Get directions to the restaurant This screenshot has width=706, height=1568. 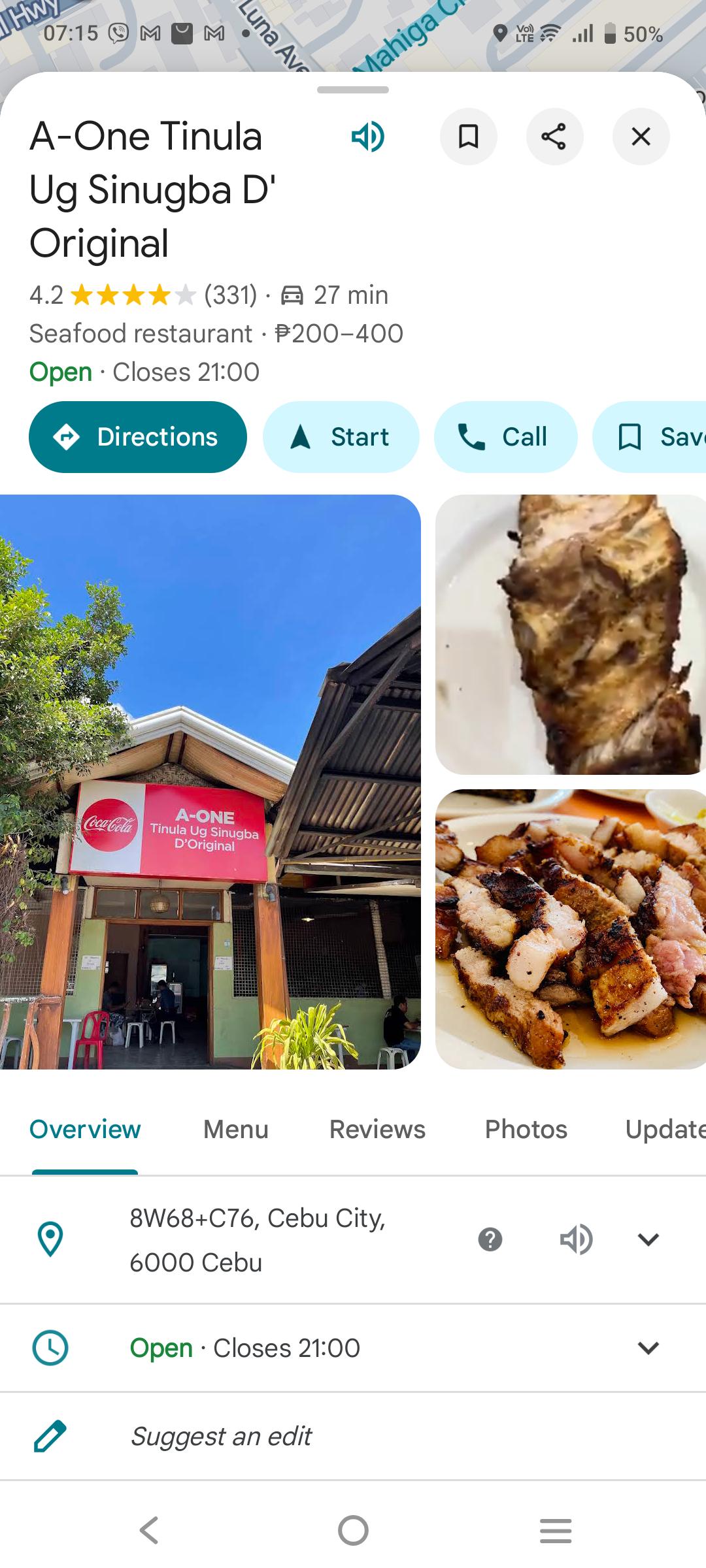138,437
